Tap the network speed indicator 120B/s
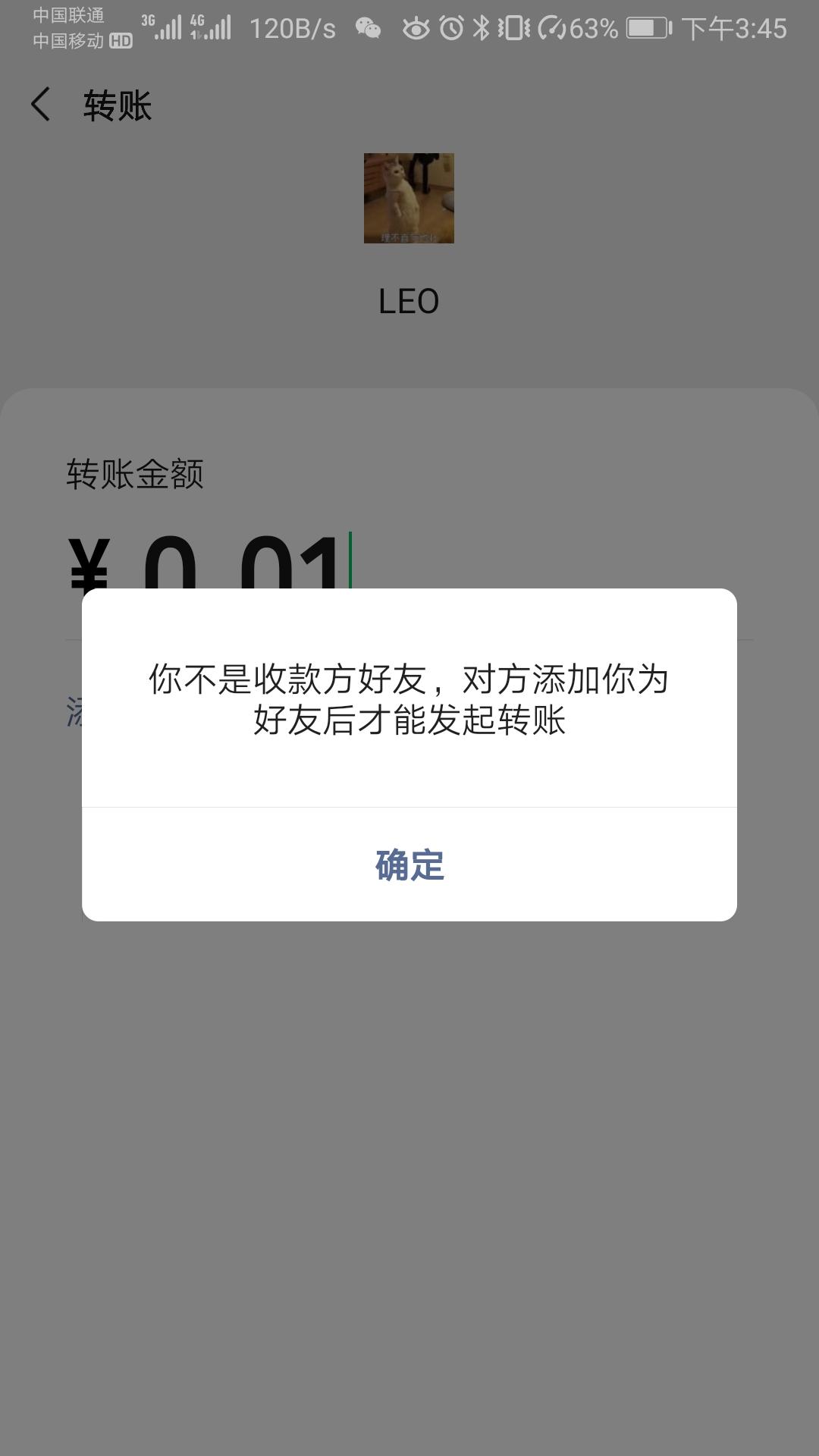Viewport: 819px width, 1456px height. coord(292,29)
